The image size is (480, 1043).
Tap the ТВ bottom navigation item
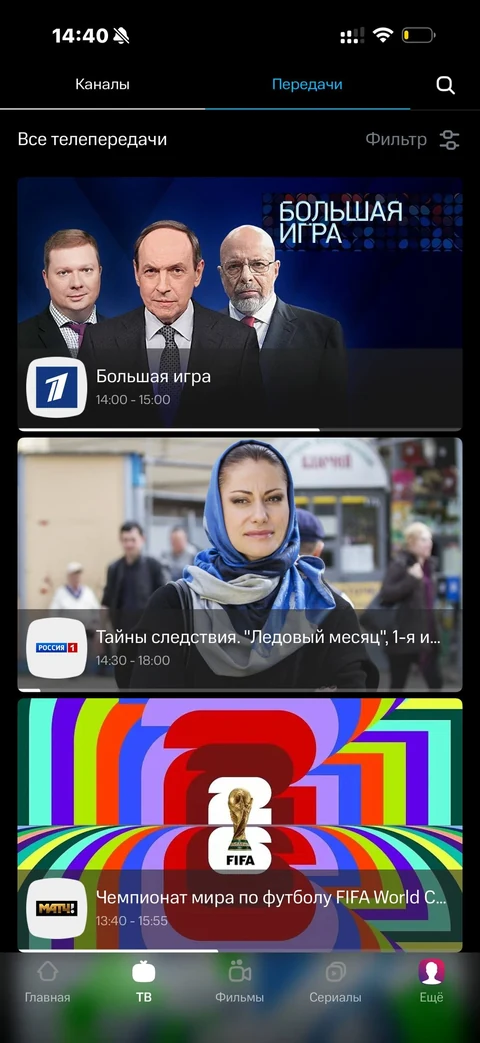pyautogui.click(x=144, y=982)
